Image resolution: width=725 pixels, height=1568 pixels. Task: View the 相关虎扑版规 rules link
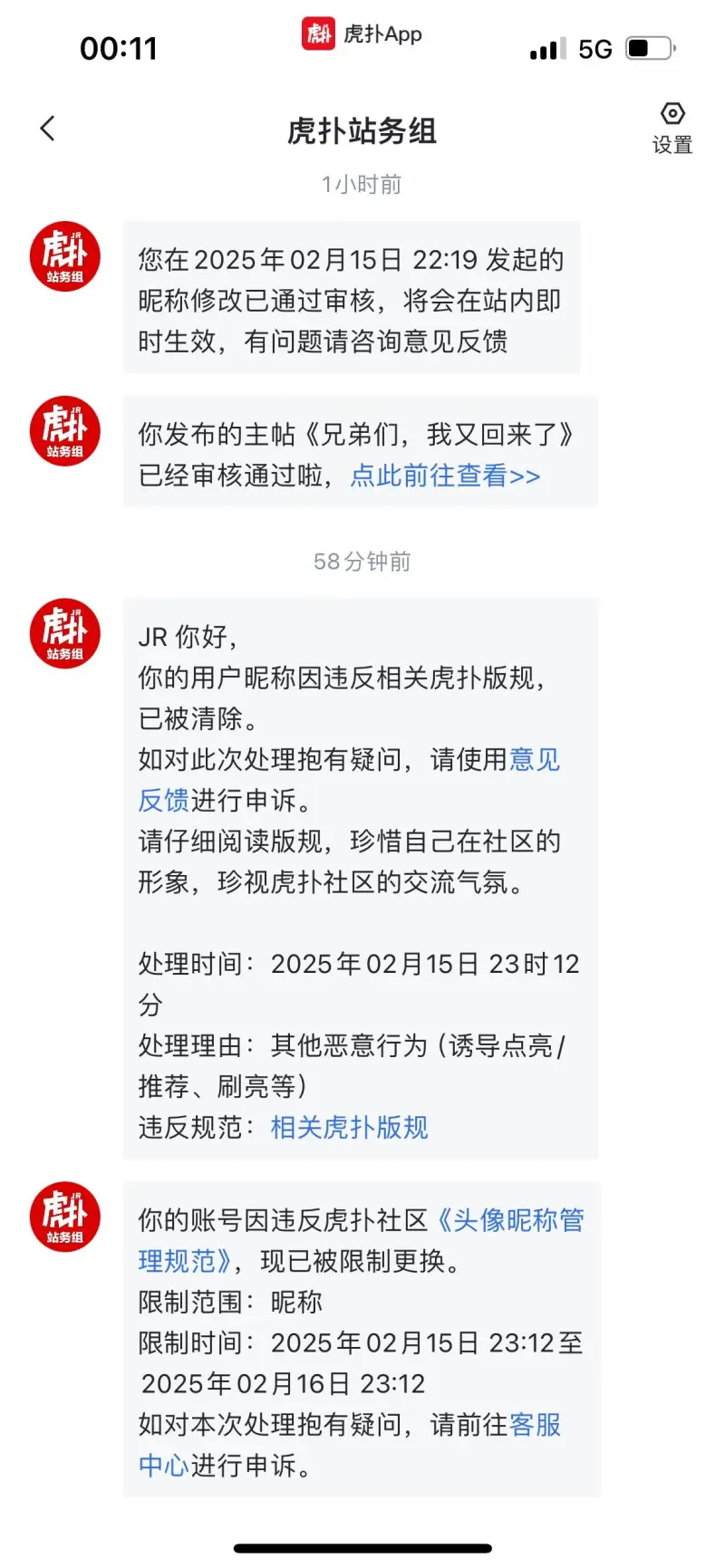click(x=349, y=1127)
